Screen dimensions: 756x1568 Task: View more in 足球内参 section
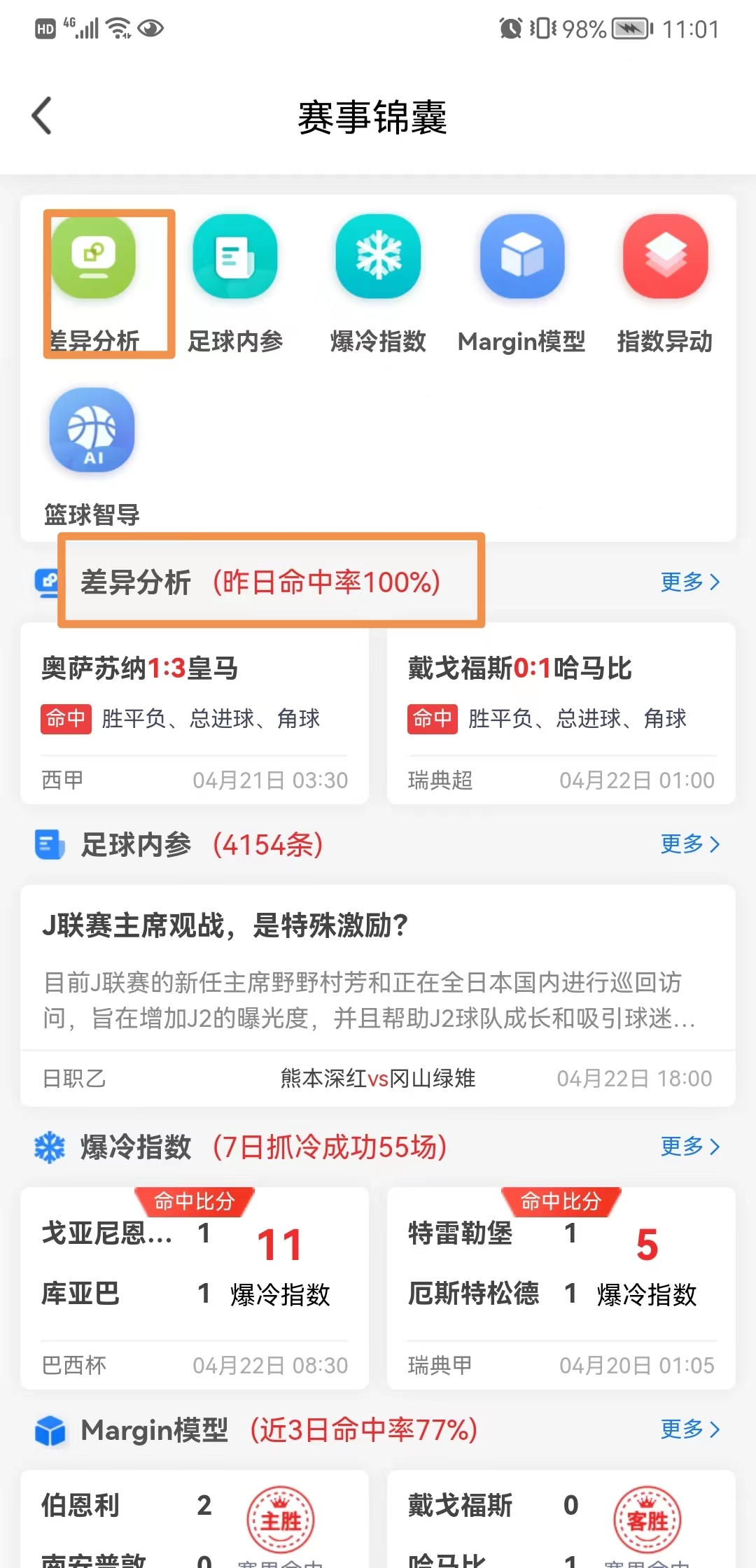click(x=689, y=844)
